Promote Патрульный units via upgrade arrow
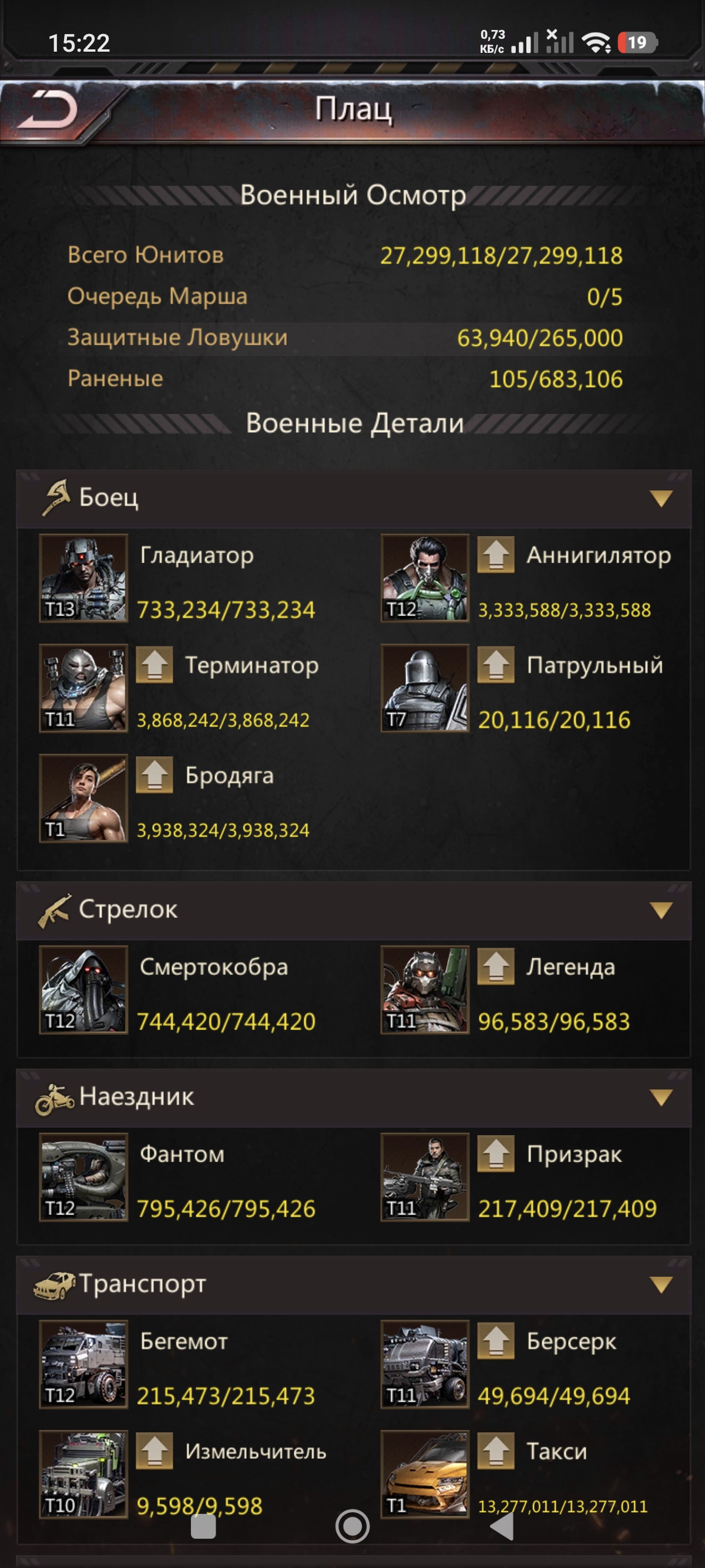 tap(496, 665)
